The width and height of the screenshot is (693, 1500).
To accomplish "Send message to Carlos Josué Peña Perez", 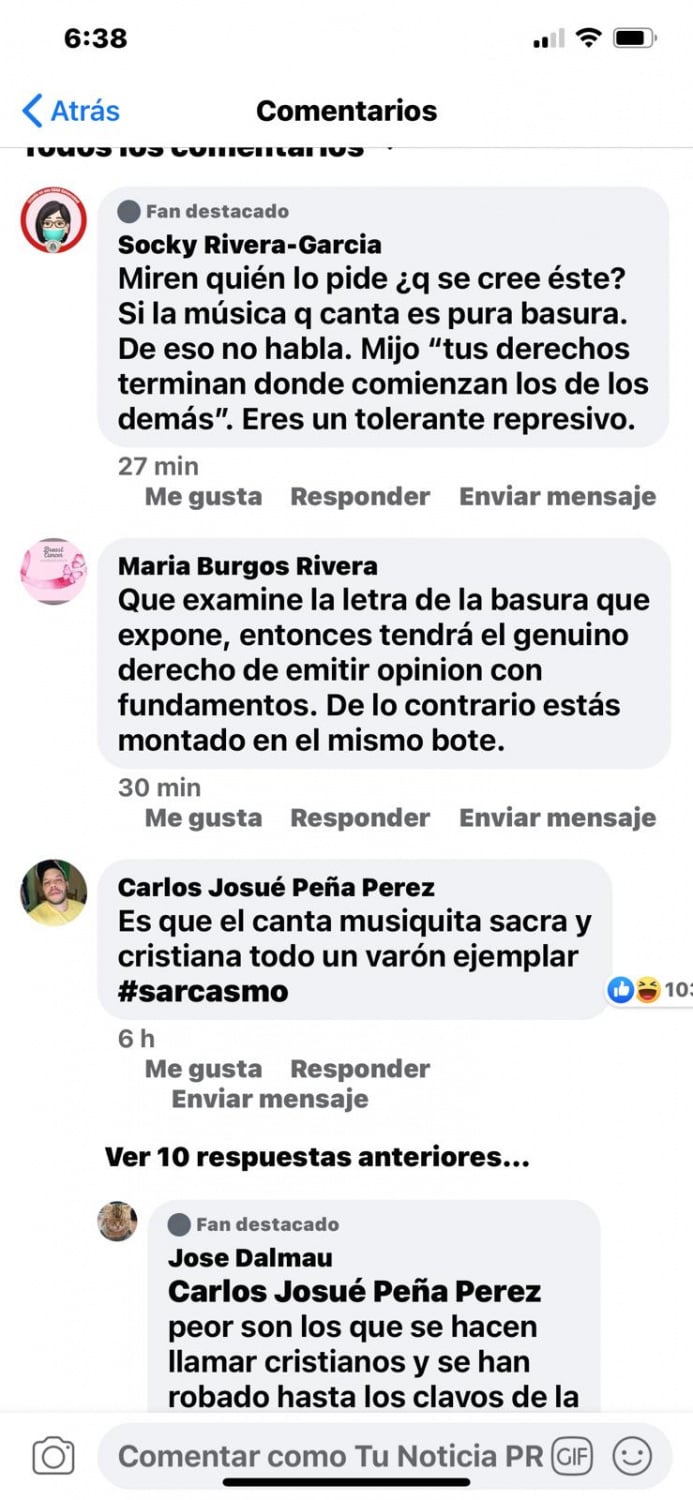I will point(270,1099).
